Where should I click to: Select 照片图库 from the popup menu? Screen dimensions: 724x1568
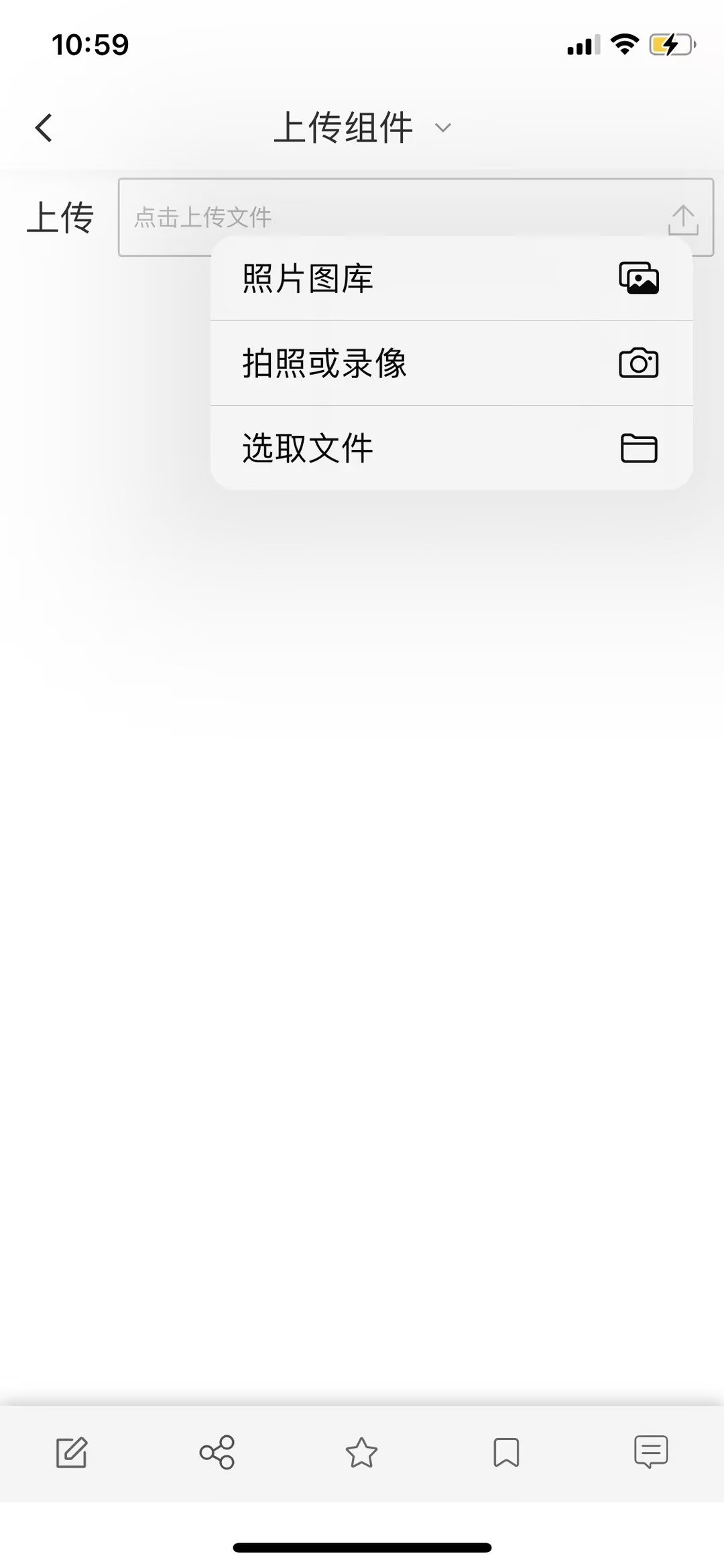pos(451,278)
